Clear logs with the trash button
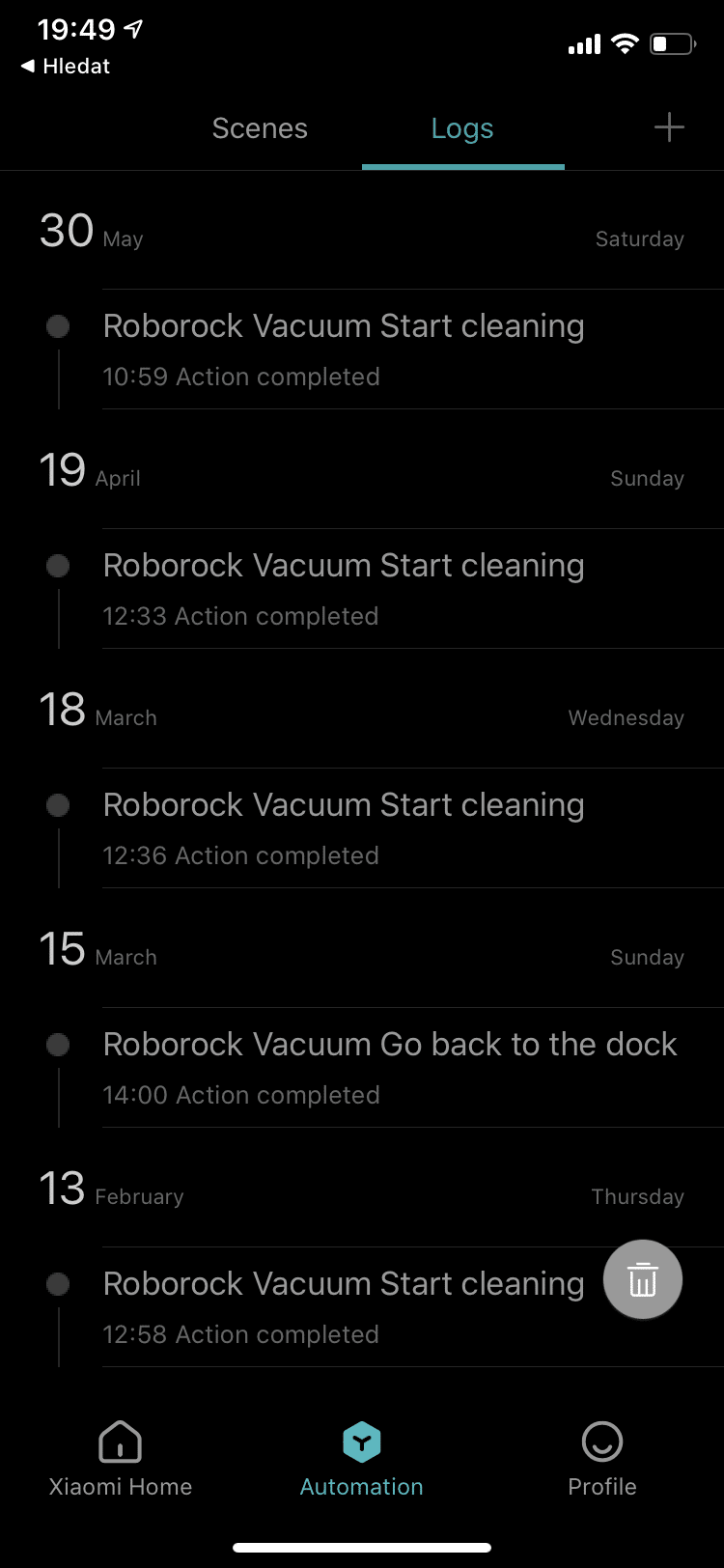 (x=643, y=1279)
